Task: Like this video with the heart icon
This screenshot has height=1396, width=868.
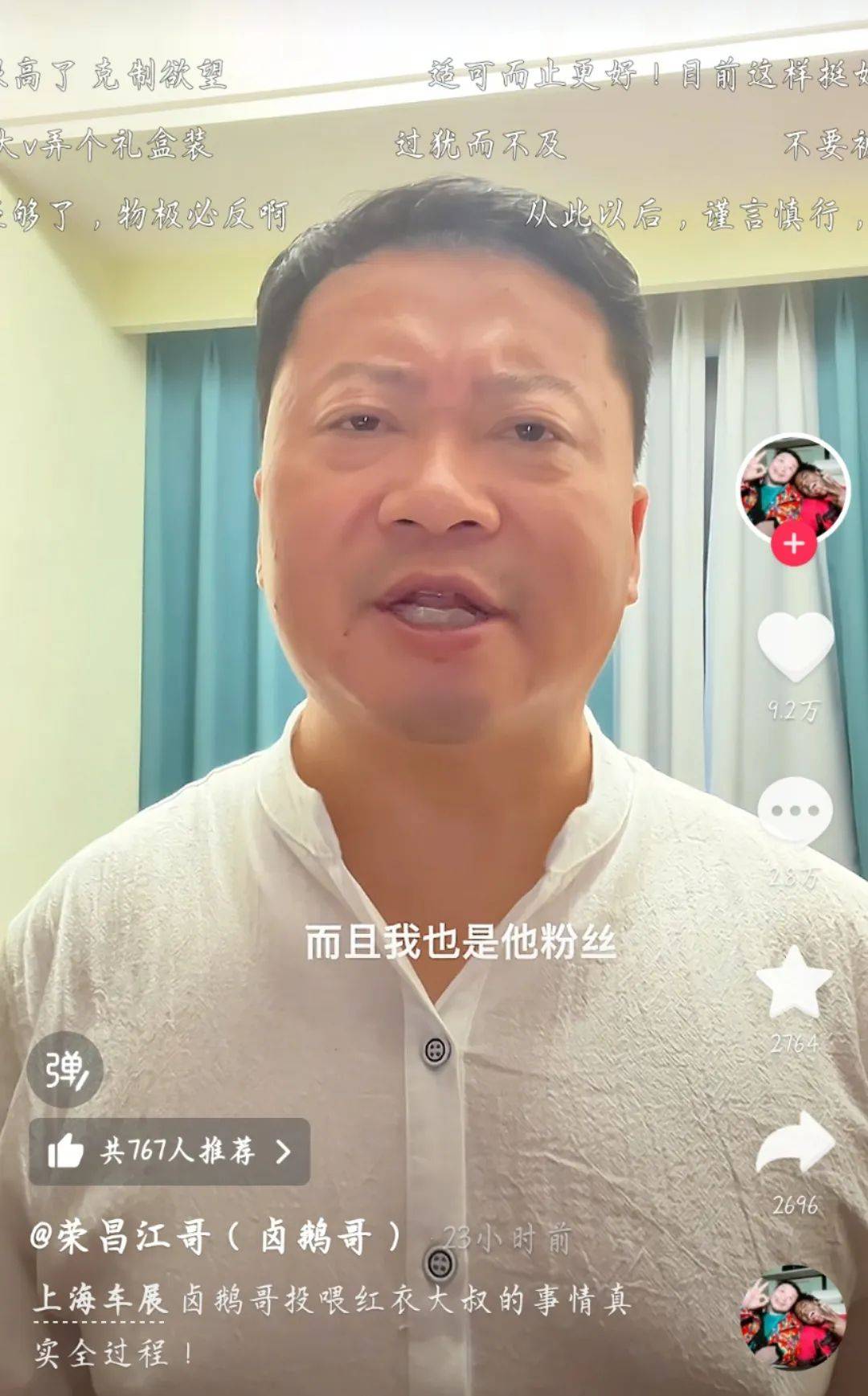Action: [x=795, y=646]
